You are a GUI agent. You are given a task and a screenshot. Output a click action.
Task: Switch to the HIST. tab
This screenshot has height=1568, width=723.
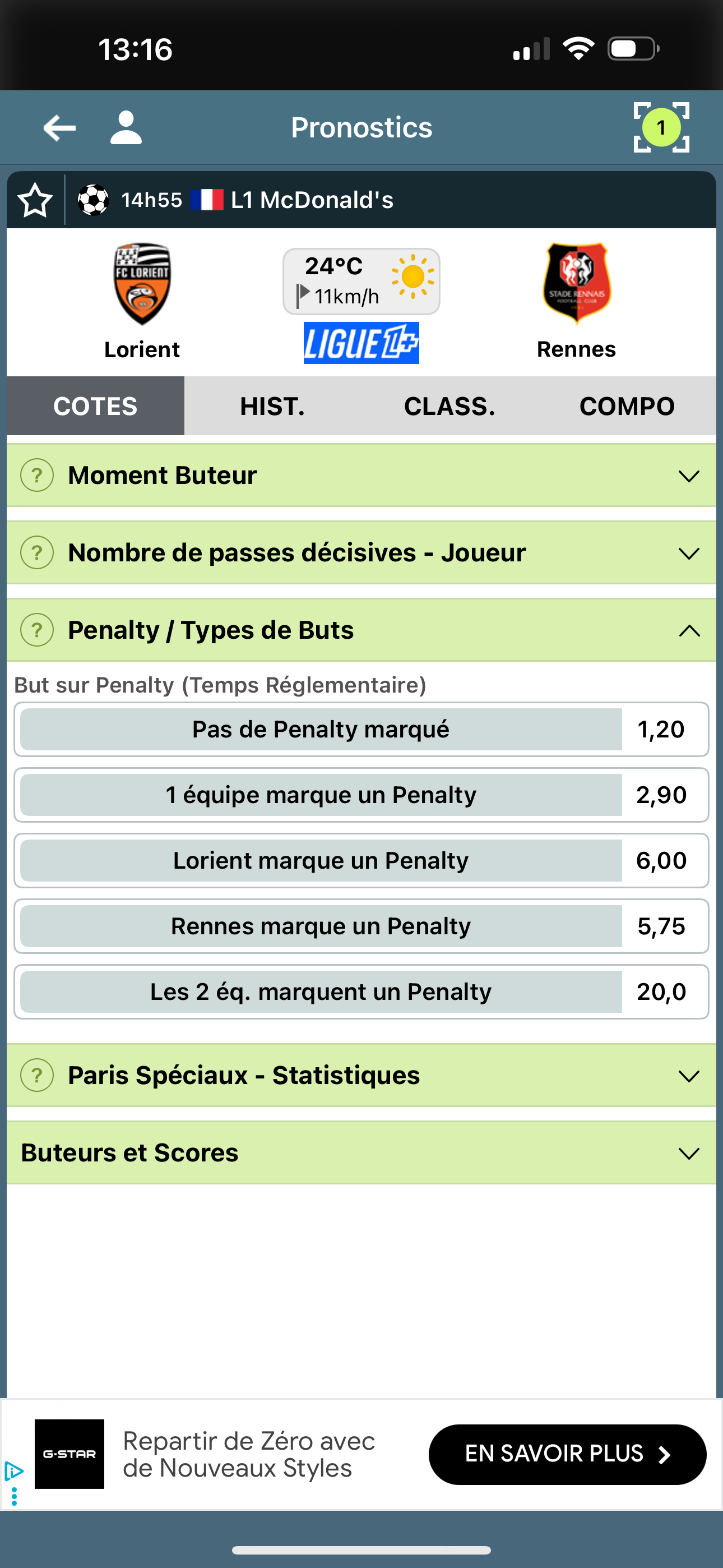coord(272,406)
